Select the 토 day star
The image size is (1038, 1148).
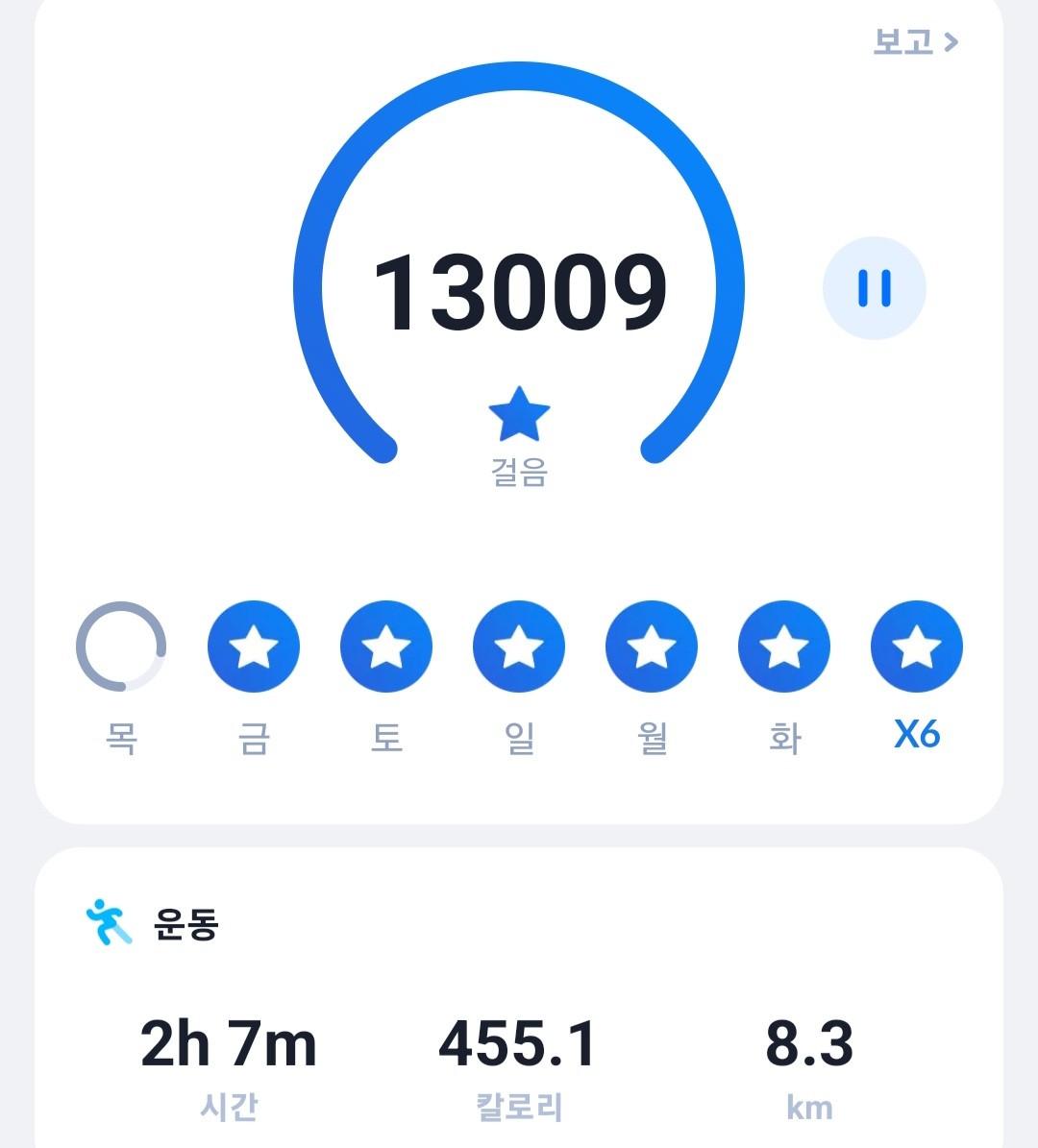pos(386,647)
